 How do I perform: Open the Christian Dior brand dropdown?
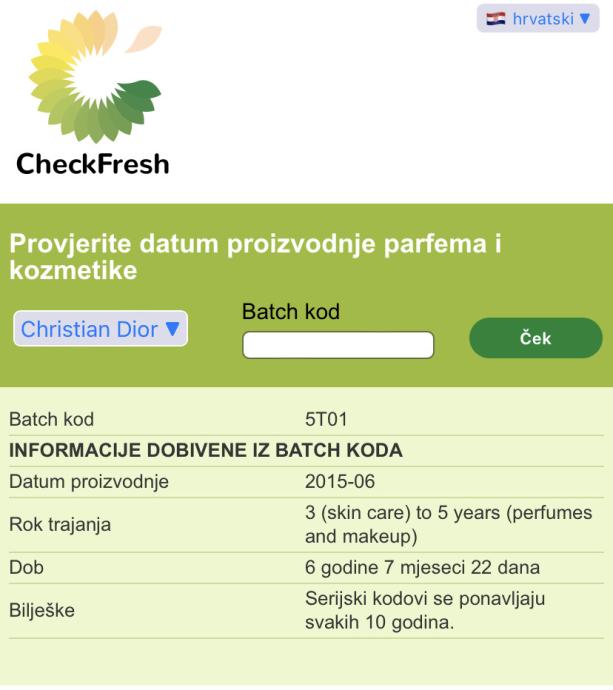tap(100, 329)
